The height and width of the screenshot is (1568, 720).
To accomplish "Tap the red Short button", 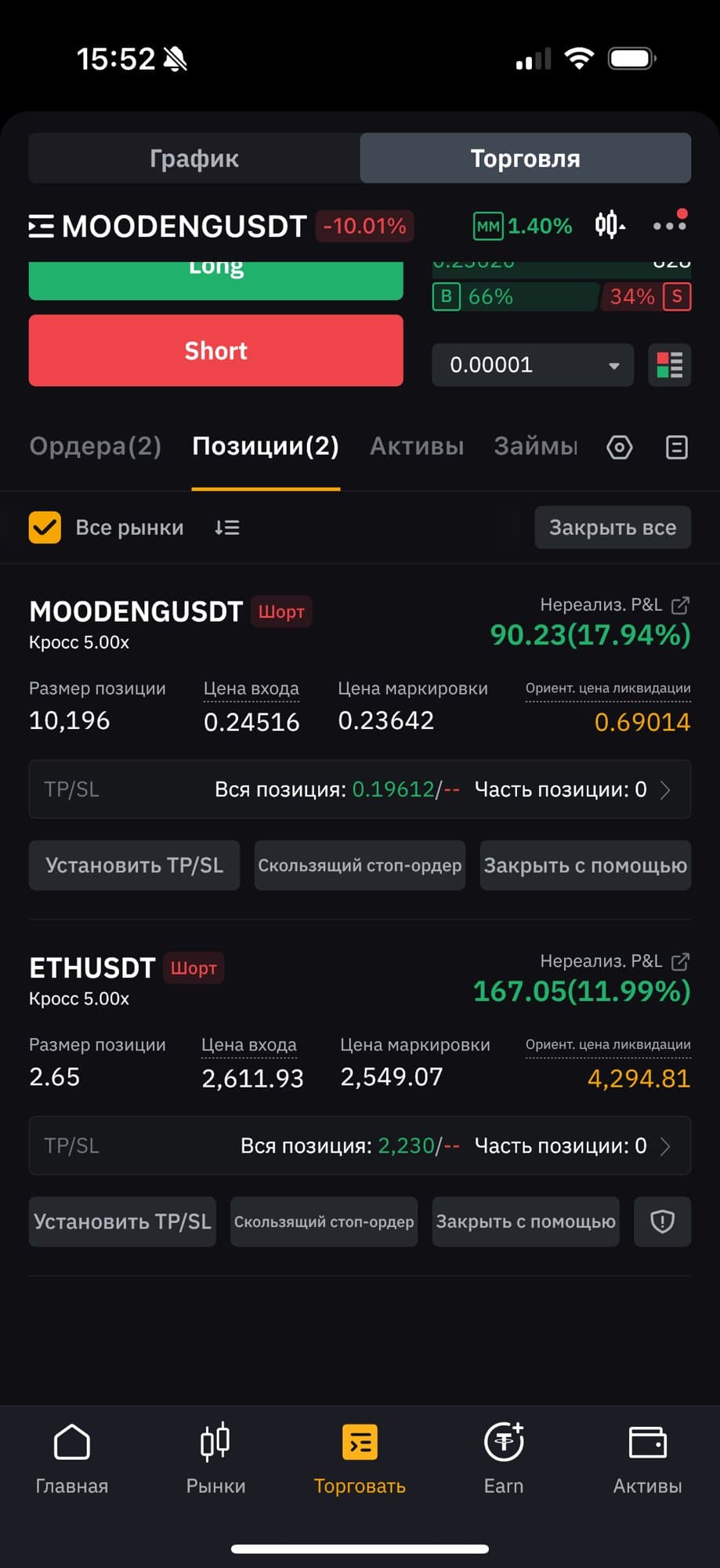I will pos(215,350).
